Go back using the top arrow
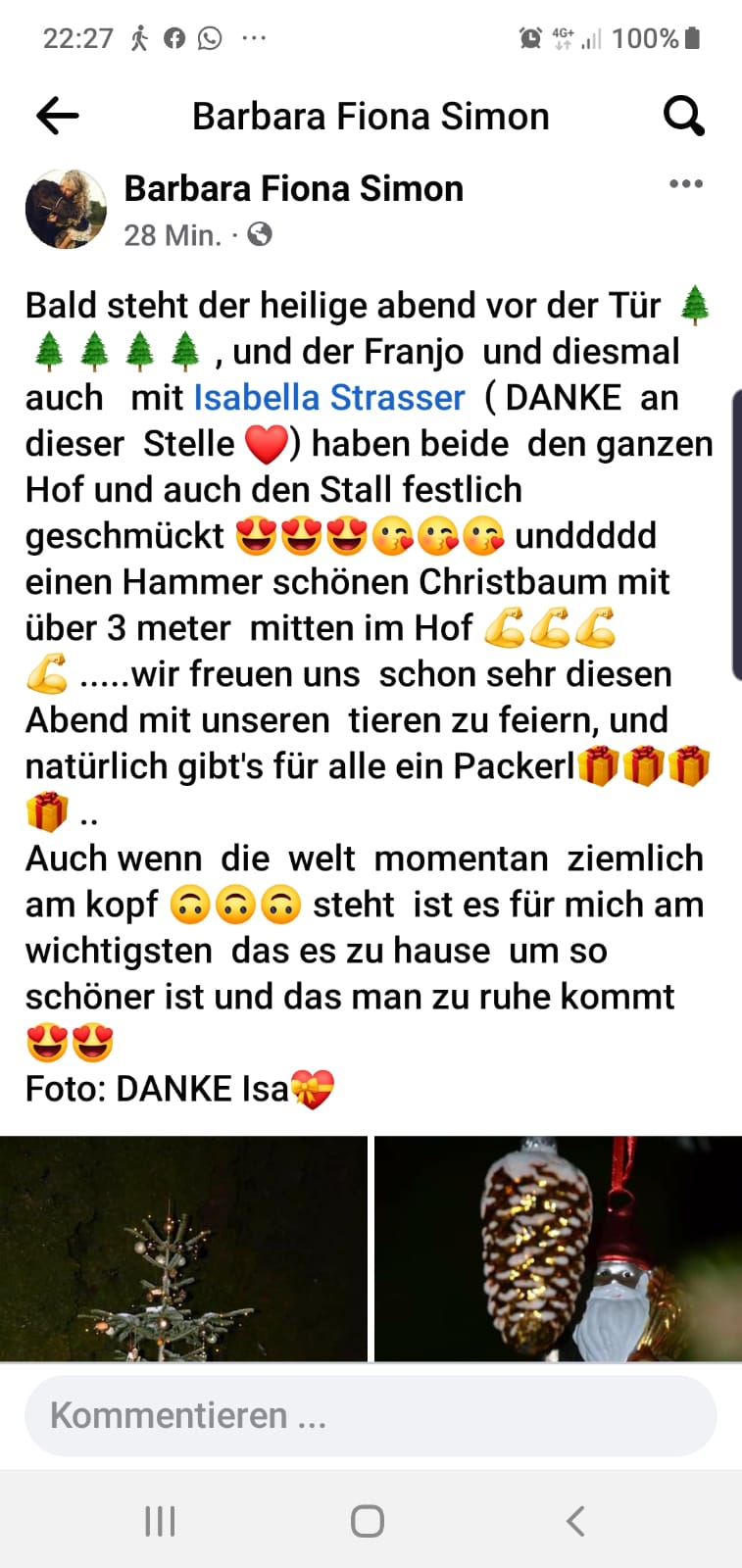Viewport: 742px width, 1568px height. tap(57, 117)
